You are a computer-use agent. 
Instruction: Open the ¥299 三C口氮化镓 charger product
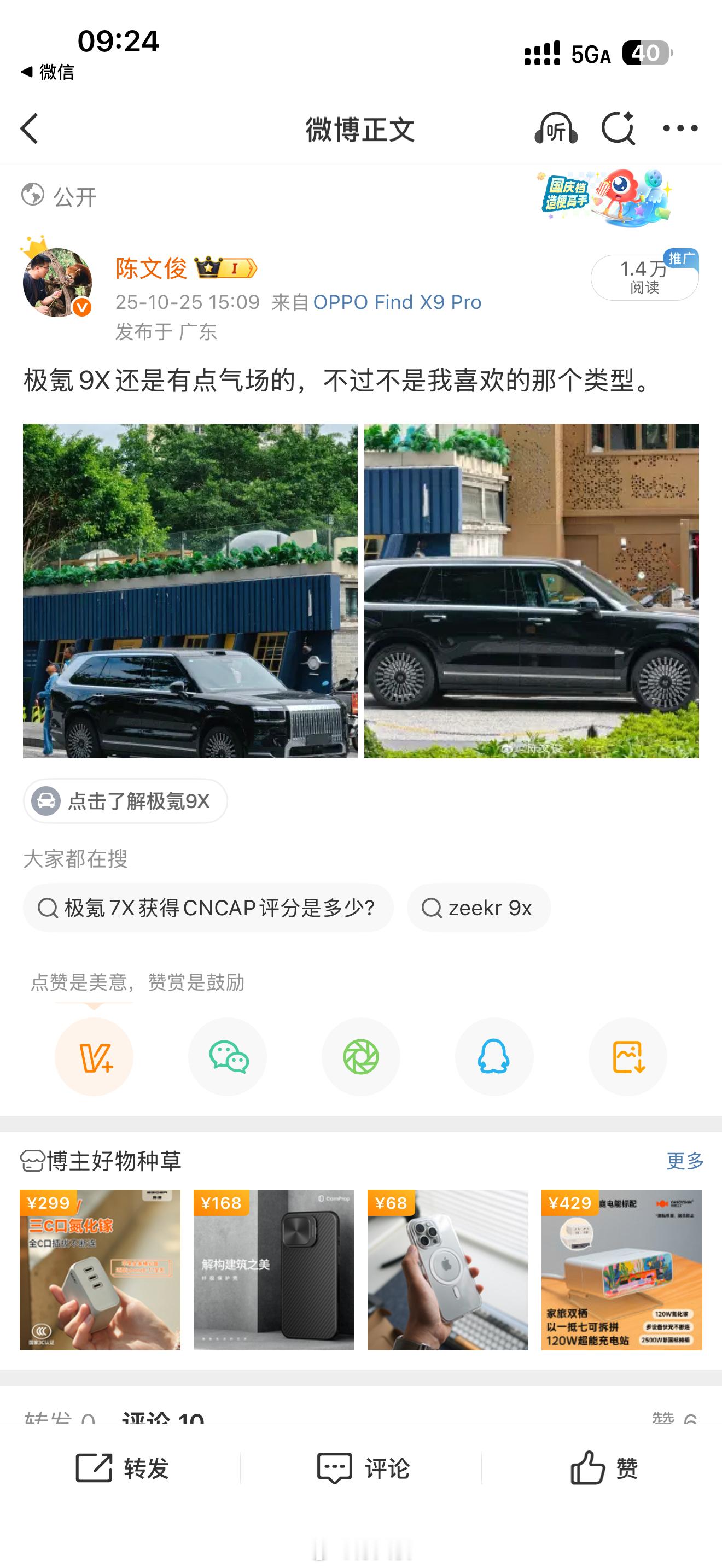pos(100,1269)
